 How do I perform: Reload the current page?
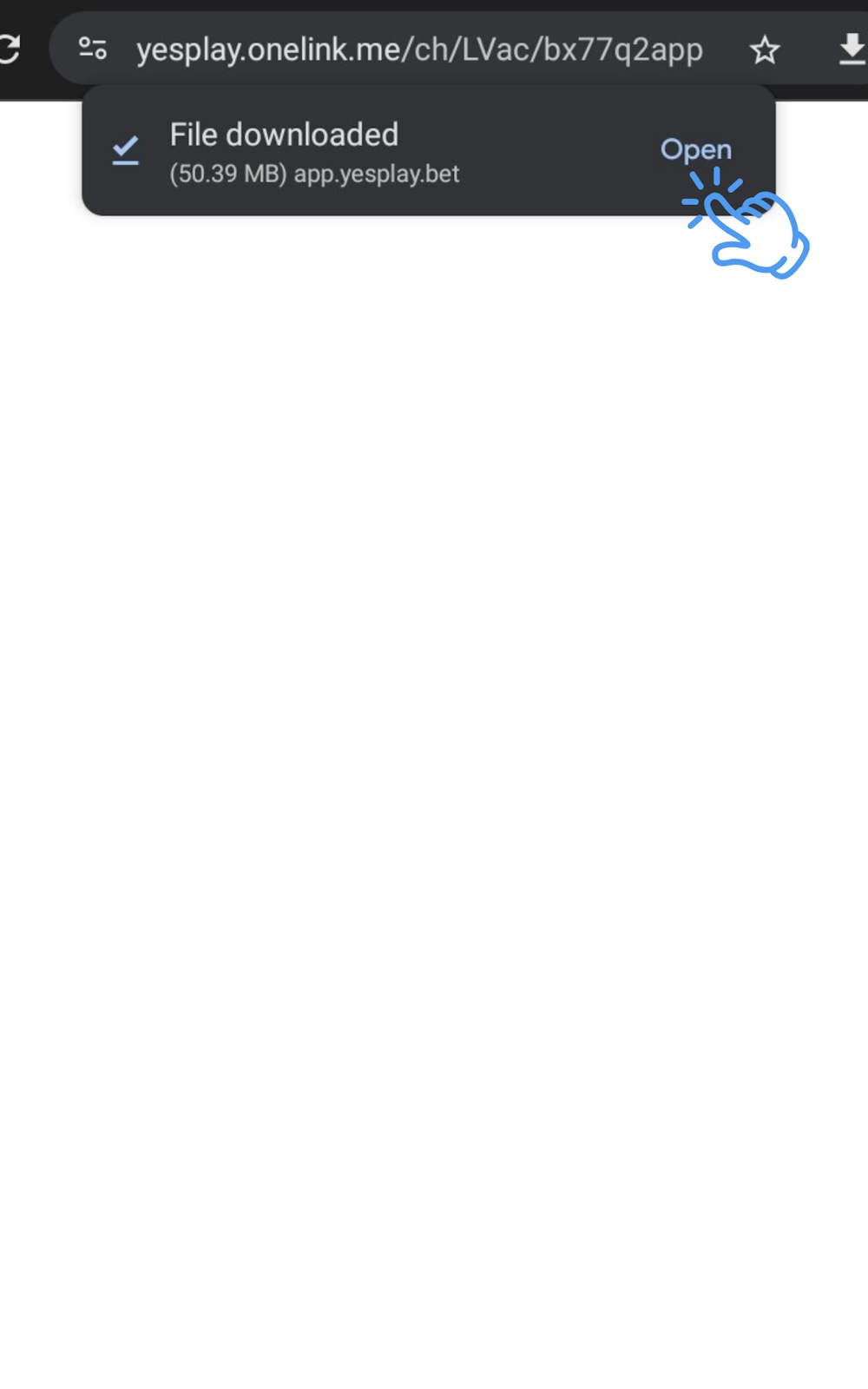coord(9,49)
